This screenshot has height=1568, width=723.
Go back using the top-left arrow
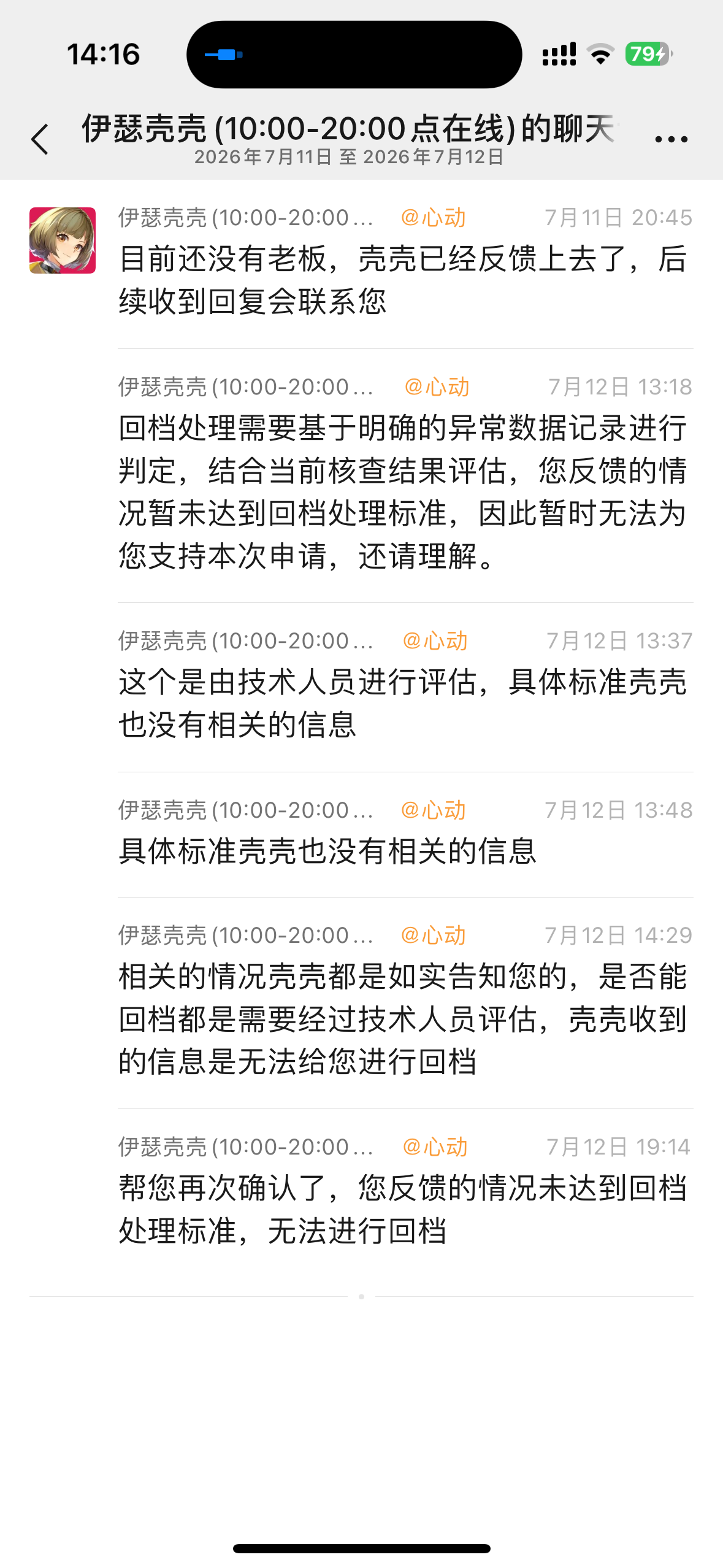click(x=40, y=139)
